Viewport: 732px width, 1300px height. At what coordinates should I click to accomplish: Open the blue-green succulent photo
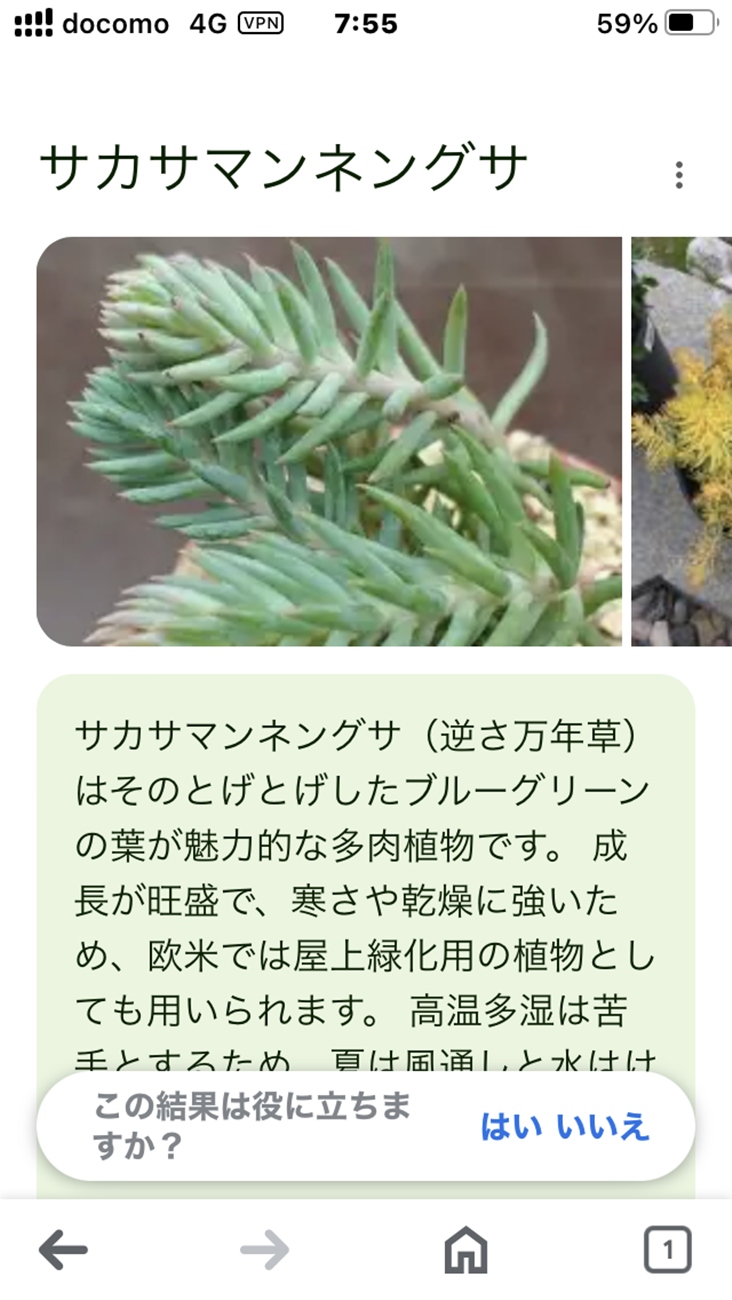click(x=329, y=441)
